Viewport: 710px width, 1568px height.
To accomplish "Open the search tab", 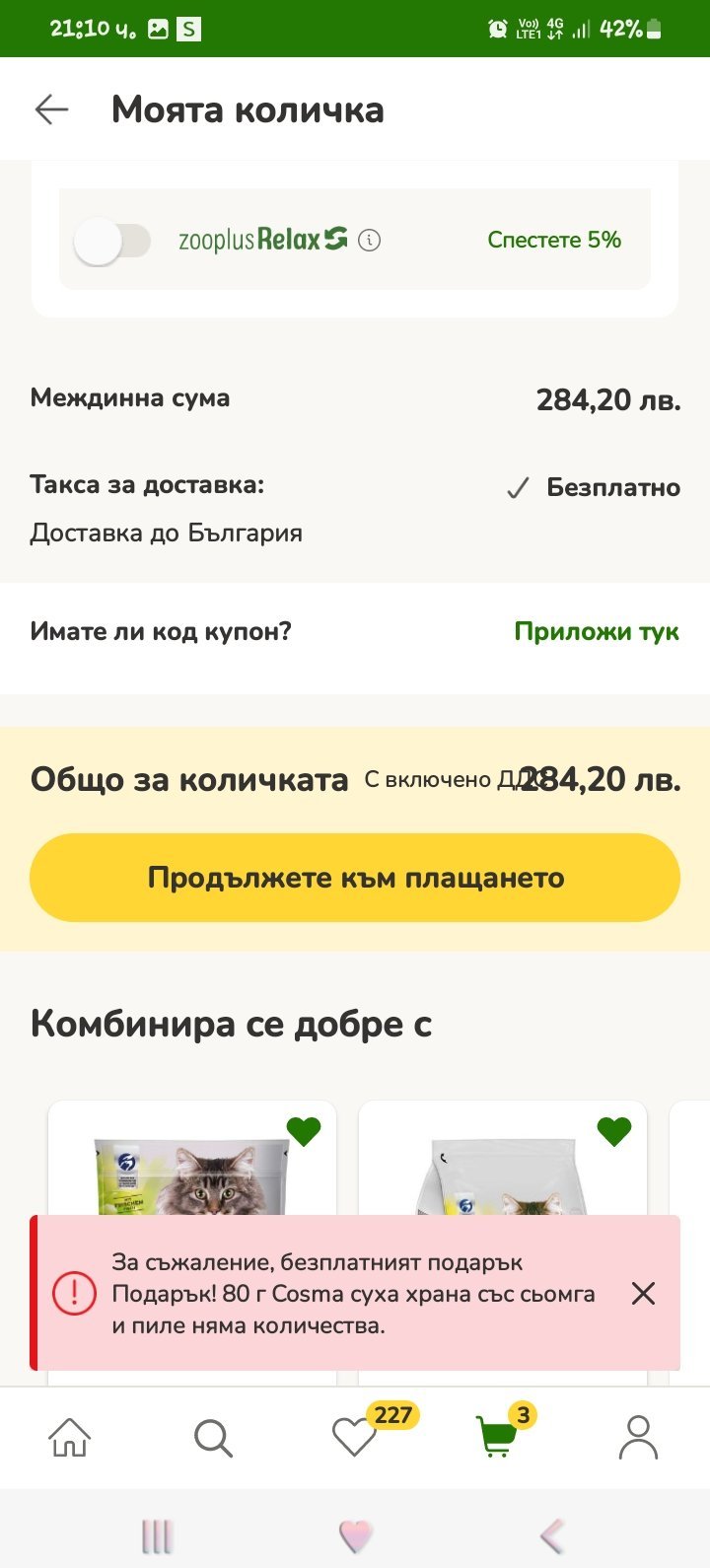I will (212, 1439).
